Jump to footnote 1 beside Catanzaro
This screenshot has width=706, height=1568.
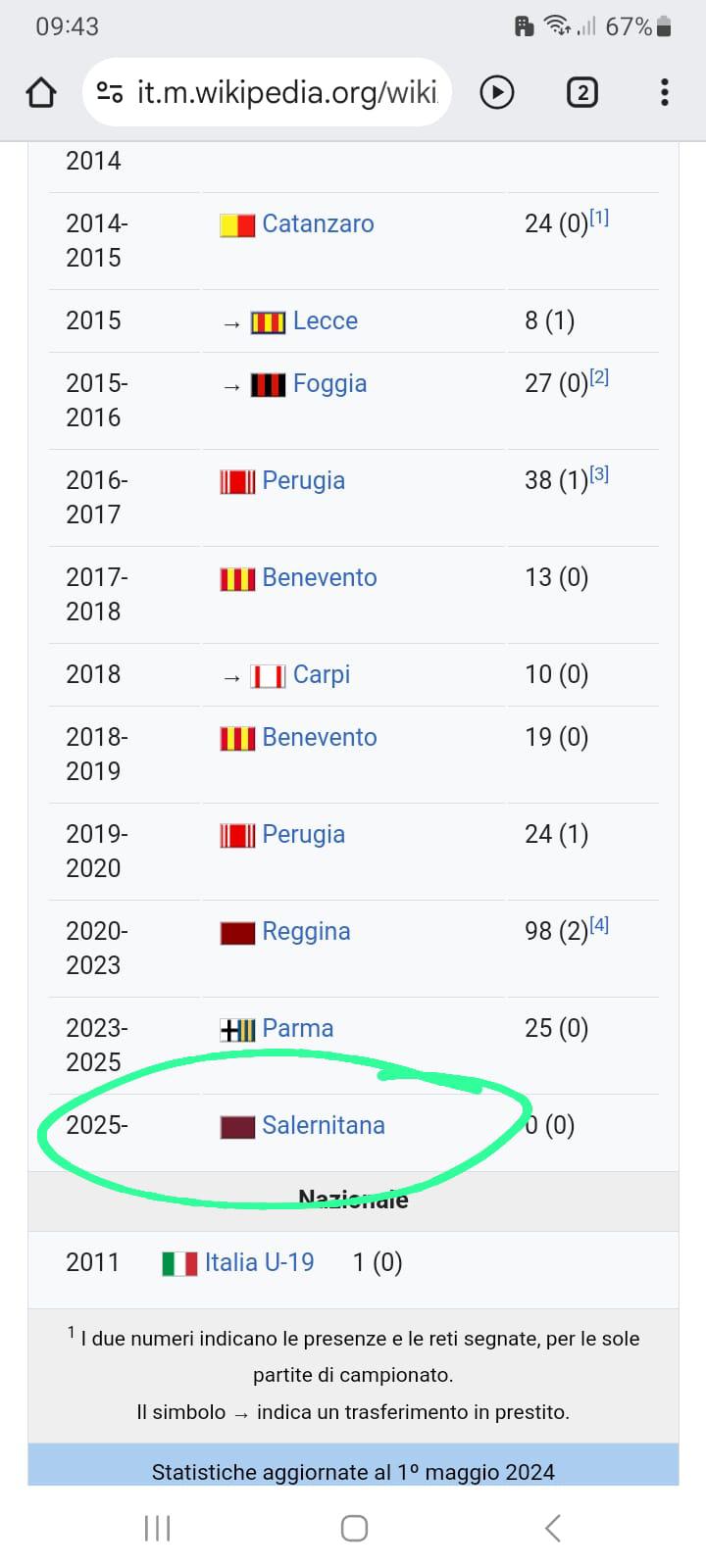[x=599, y=218]
